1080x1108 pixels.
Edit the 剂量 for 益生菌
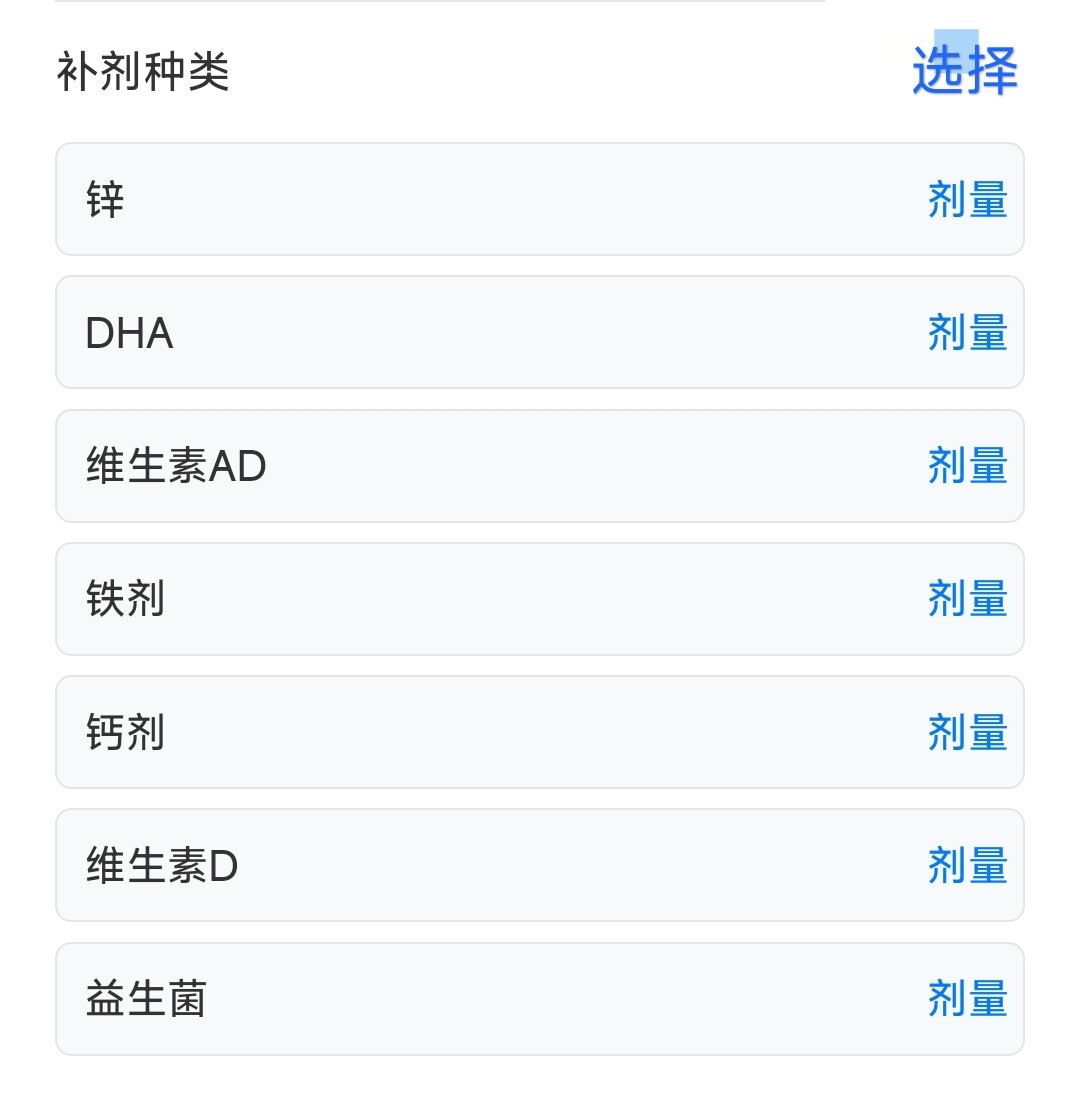967,999
